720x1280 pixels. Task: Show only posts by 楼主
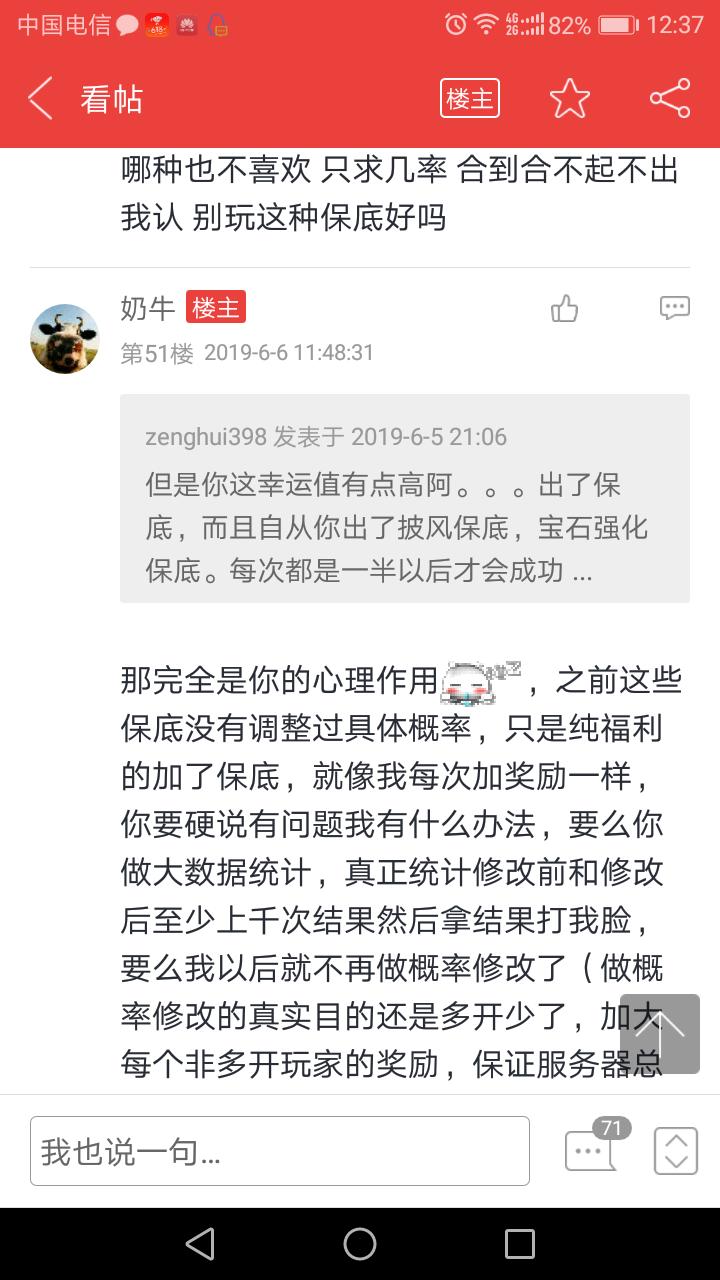(x=469, y=99)
